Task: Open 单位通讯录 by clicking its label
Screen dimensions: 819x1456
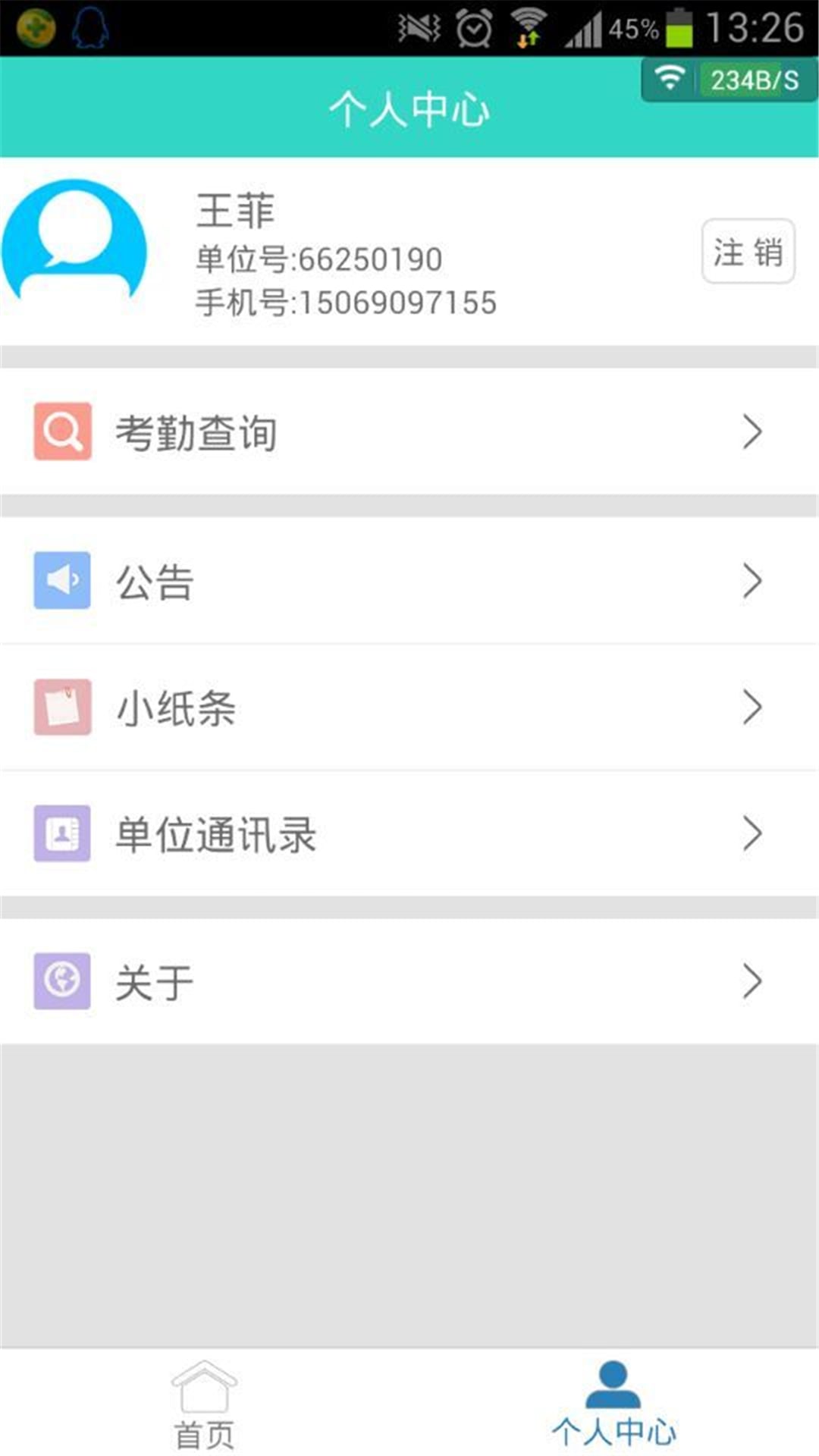Action: coord(216,834)
